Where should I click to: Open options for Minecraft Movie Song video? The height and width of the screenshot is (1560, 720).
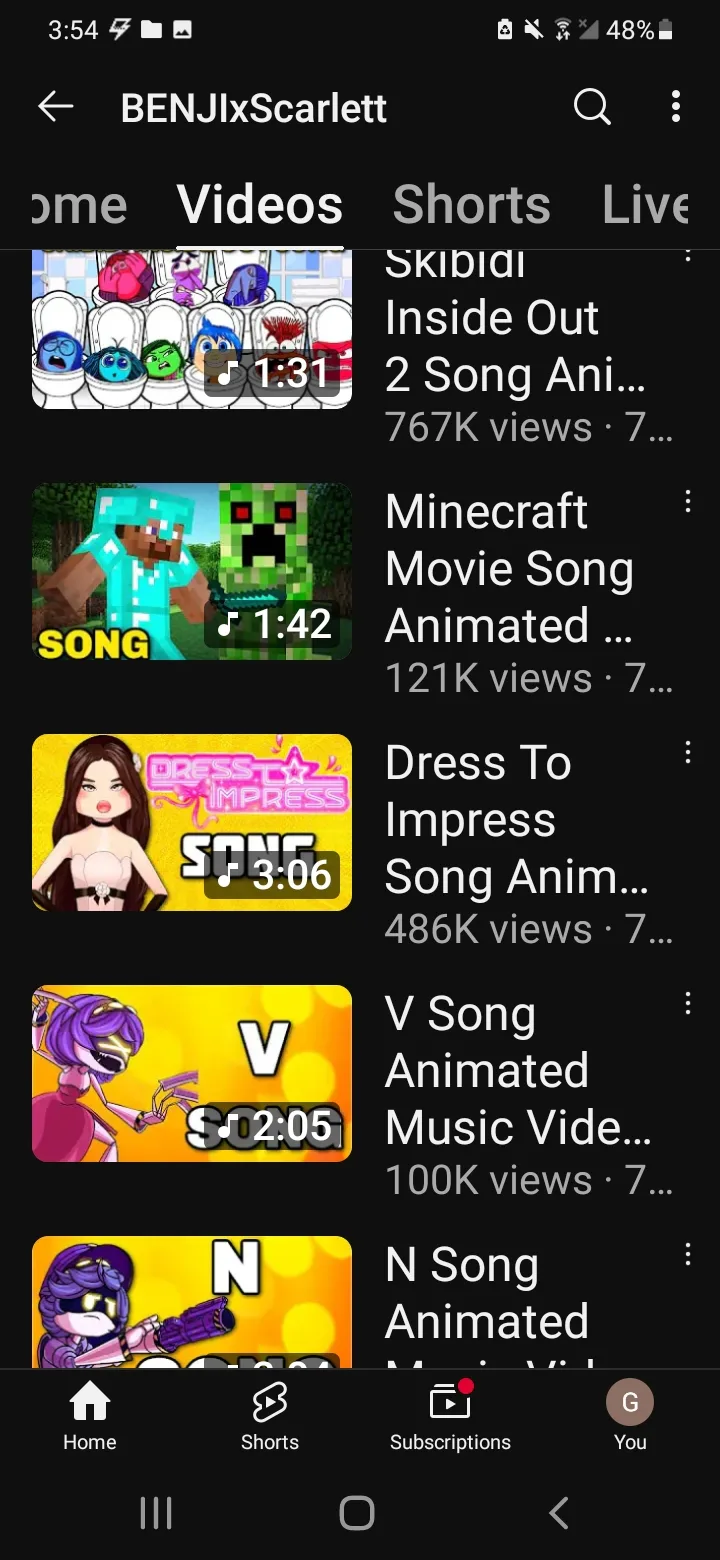(688, 502)
